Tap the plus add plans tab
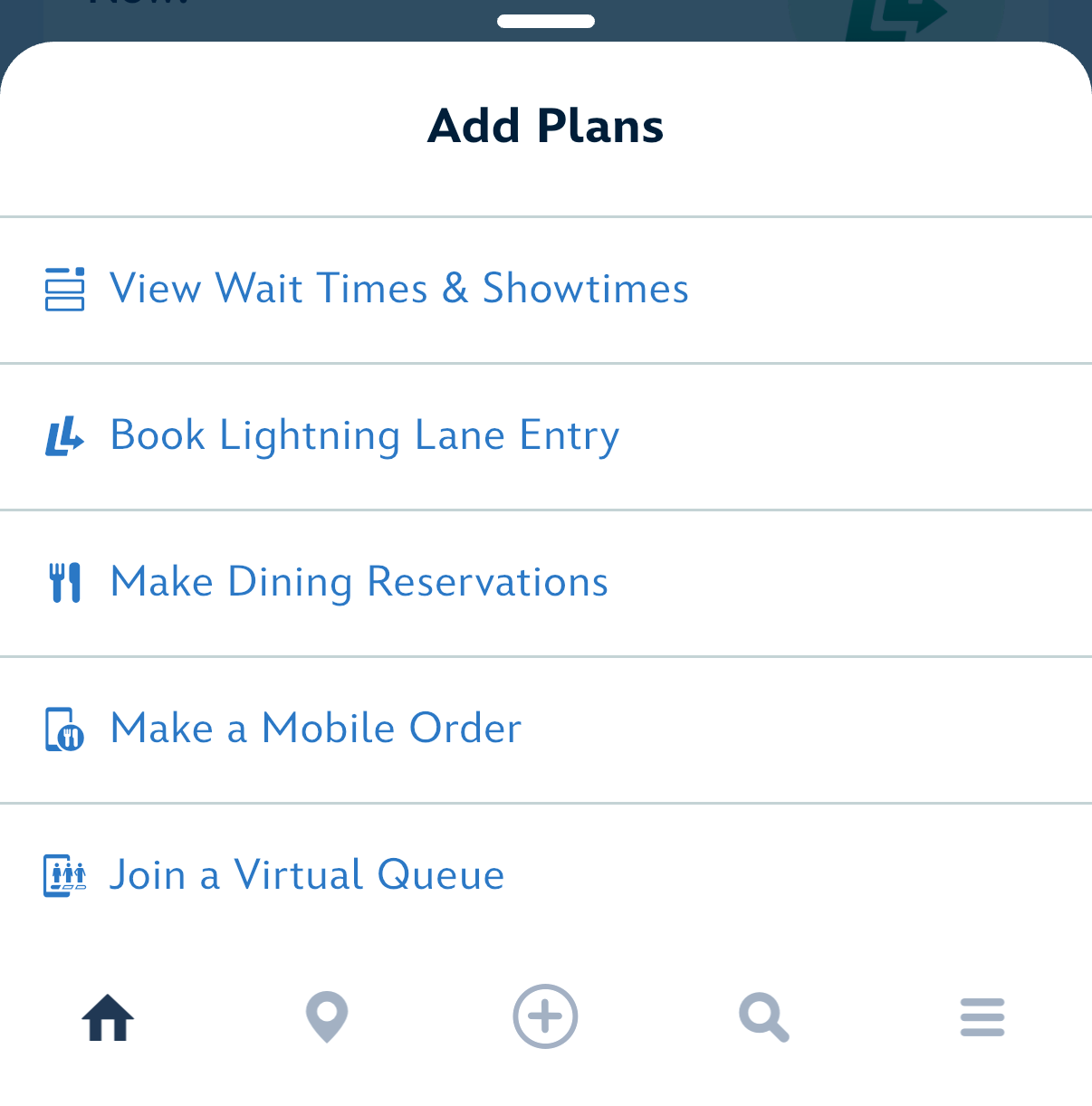The image size is (1092, 1106). pos(545,1016)
